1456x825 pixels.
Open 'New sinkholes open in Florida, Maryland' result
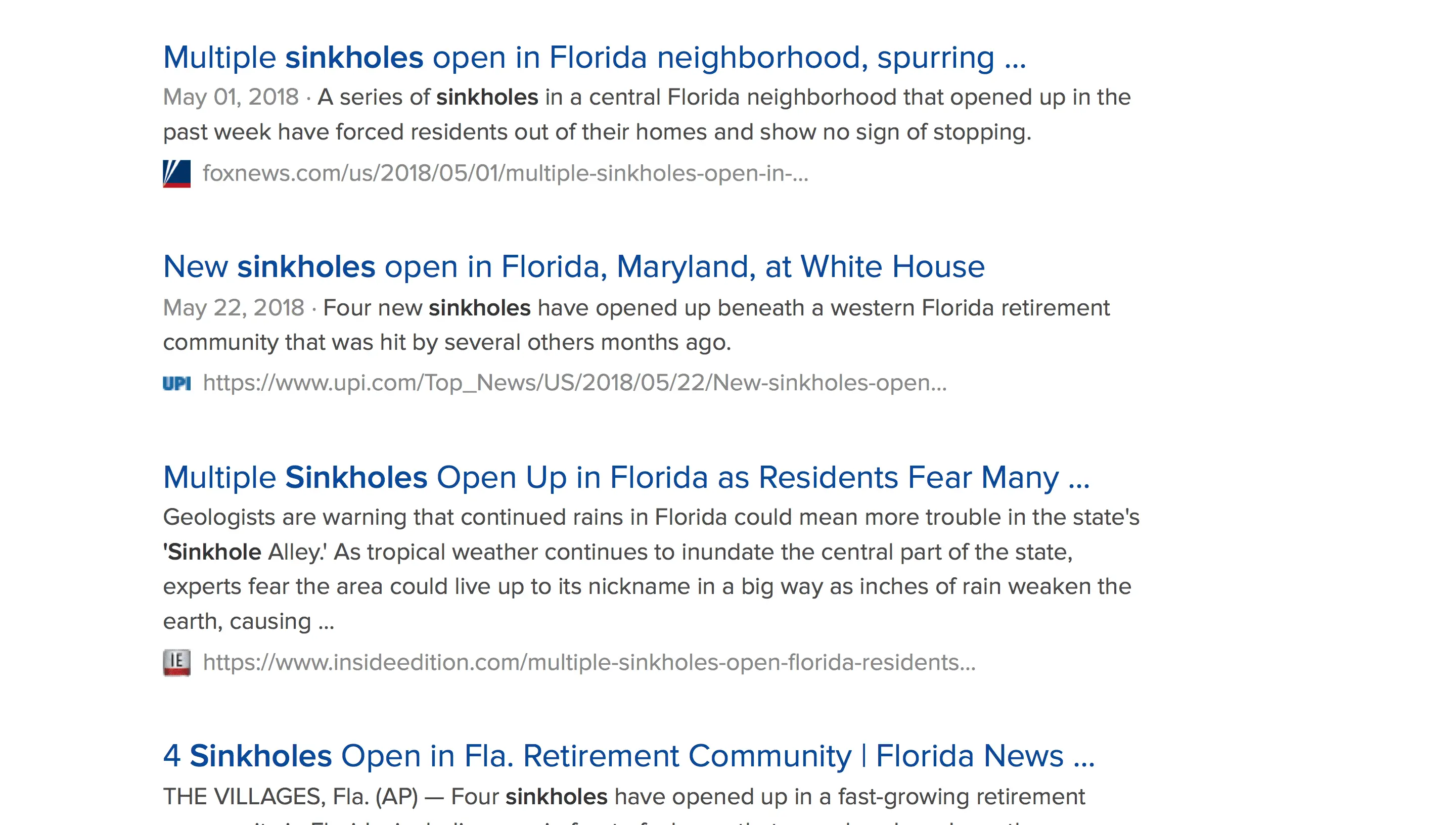pyautogui.click(x=573, y=267)
